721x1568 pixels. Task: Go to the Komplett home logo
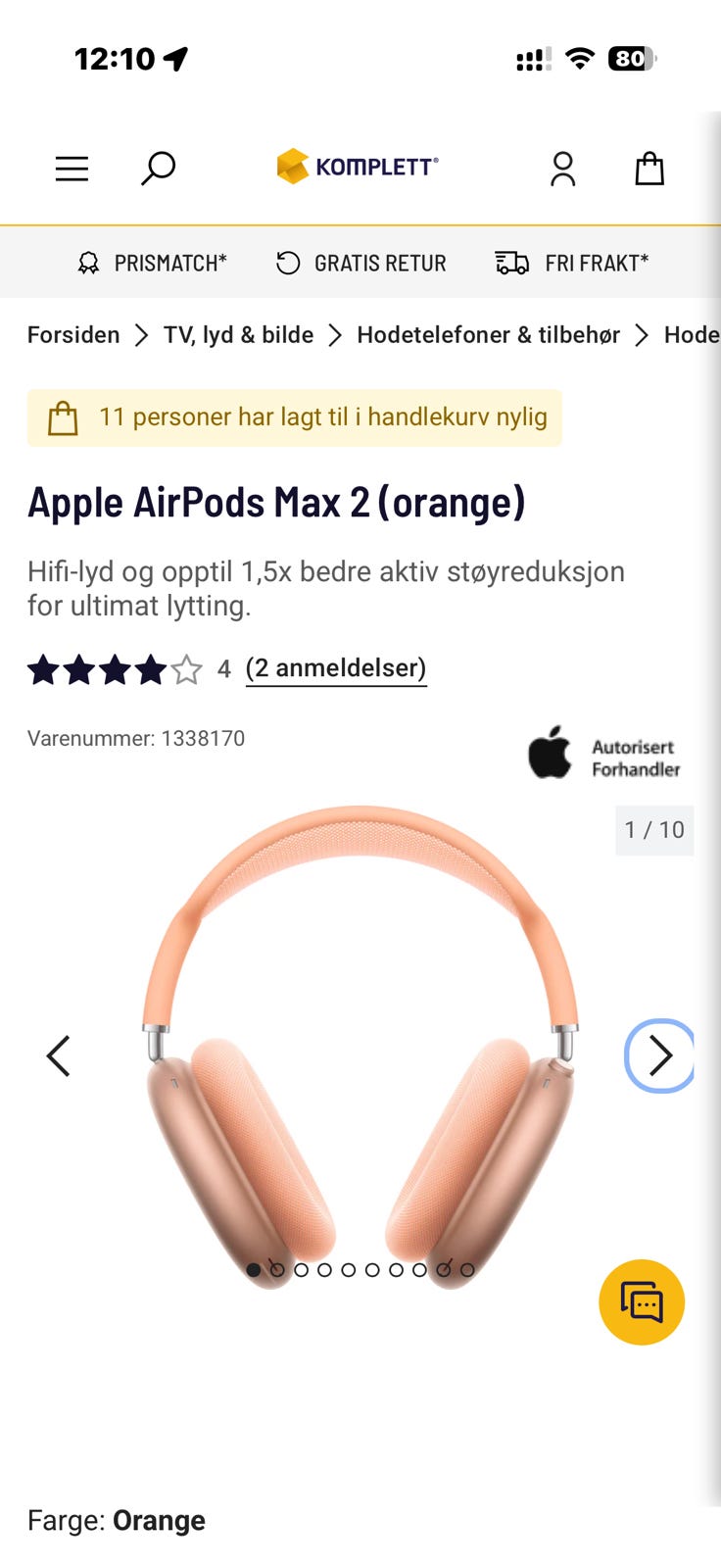(358, 167)
